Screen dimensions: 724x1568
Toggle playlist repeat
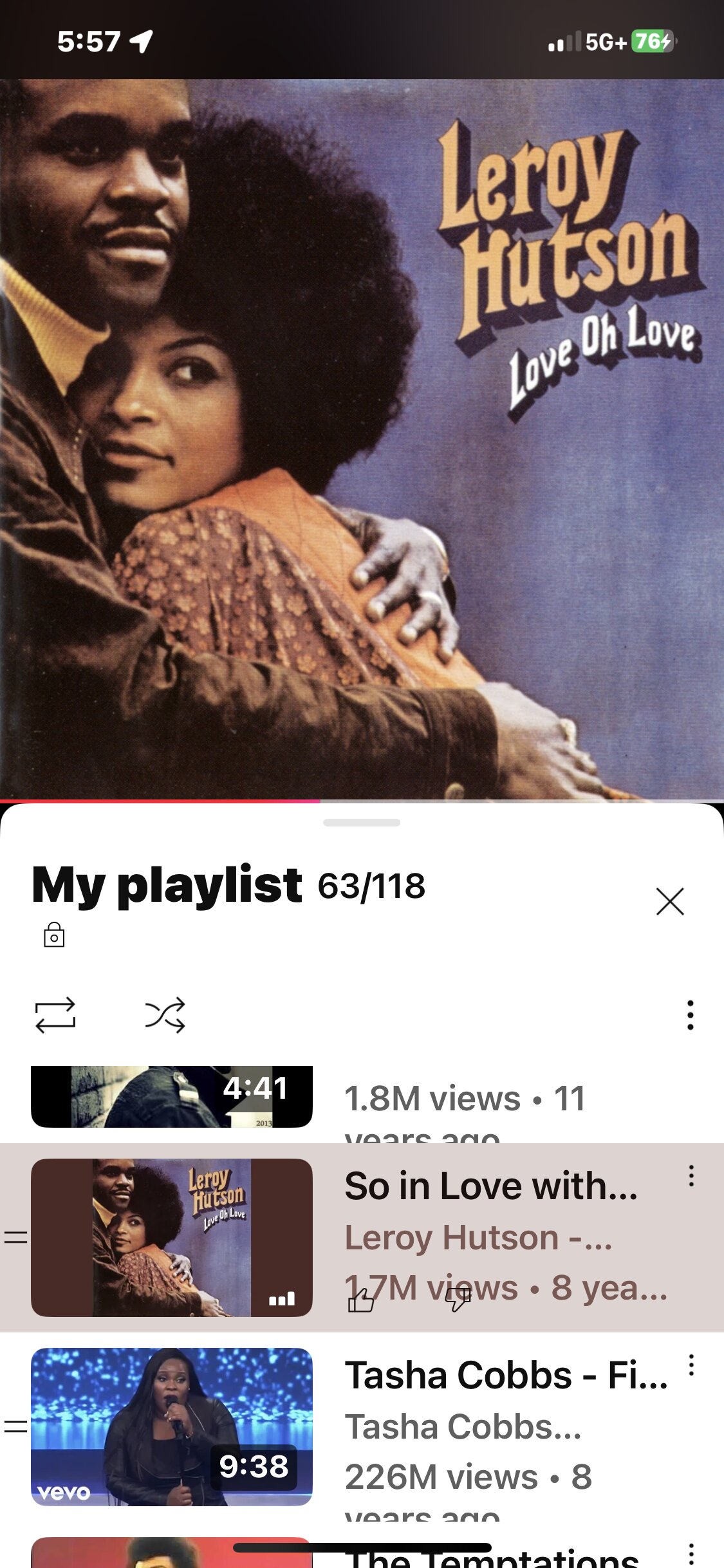55,1015
